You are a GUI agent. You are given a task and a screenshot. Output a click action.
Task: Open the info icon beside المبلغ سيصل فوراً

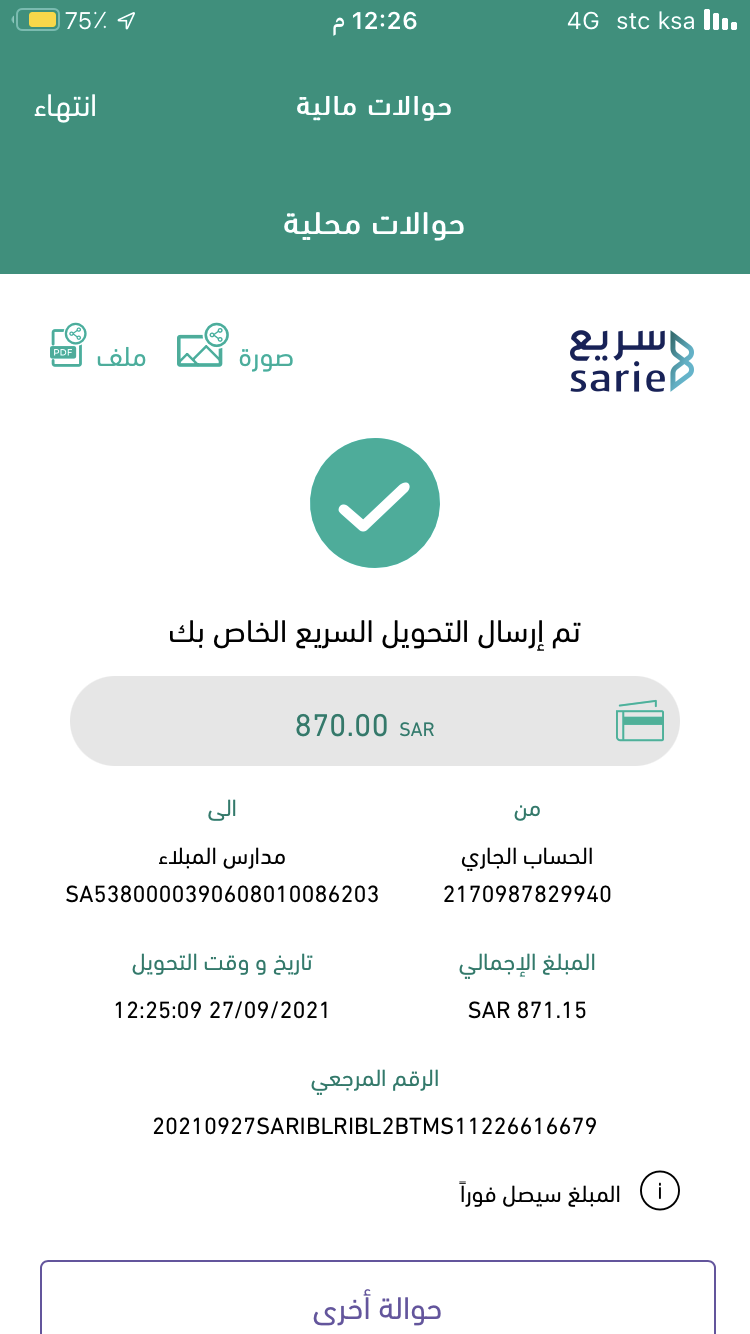pyautogui.click(x=660, y=1192)
